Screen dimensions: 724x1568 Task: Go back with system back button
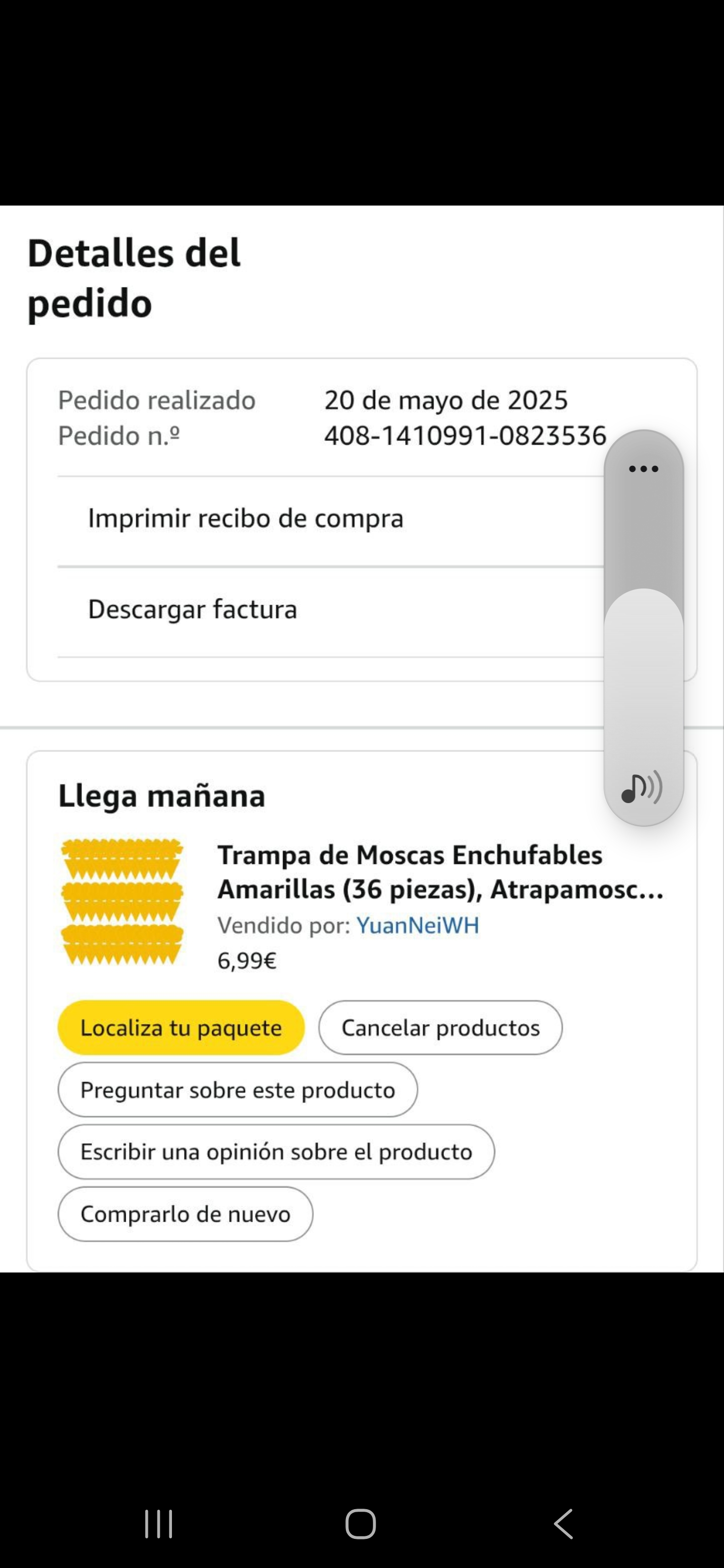pyautogui.click(x=564, y=1524)
